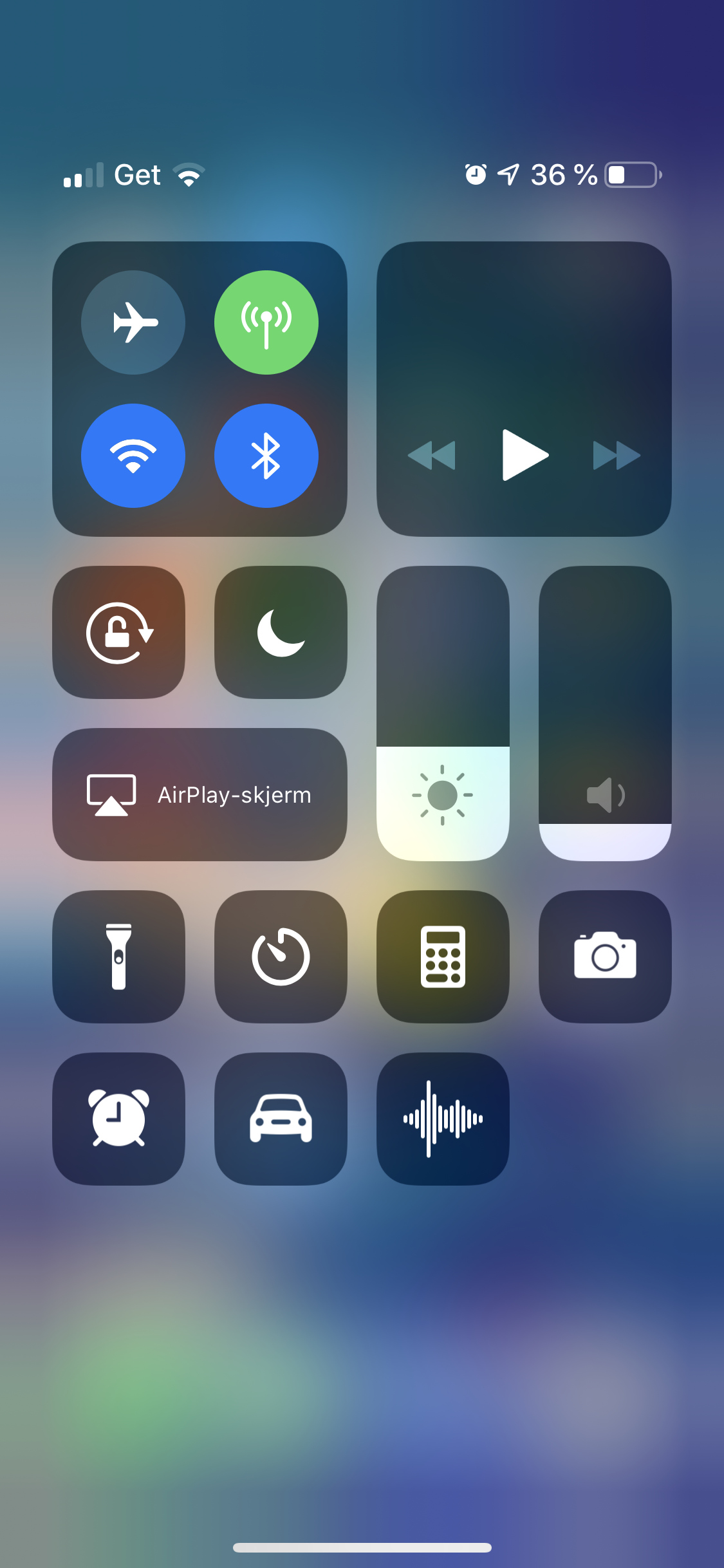Image resolution: width=724 pixels, height=1568 pixels.
Task: Play the media
Action: (524, 455)
